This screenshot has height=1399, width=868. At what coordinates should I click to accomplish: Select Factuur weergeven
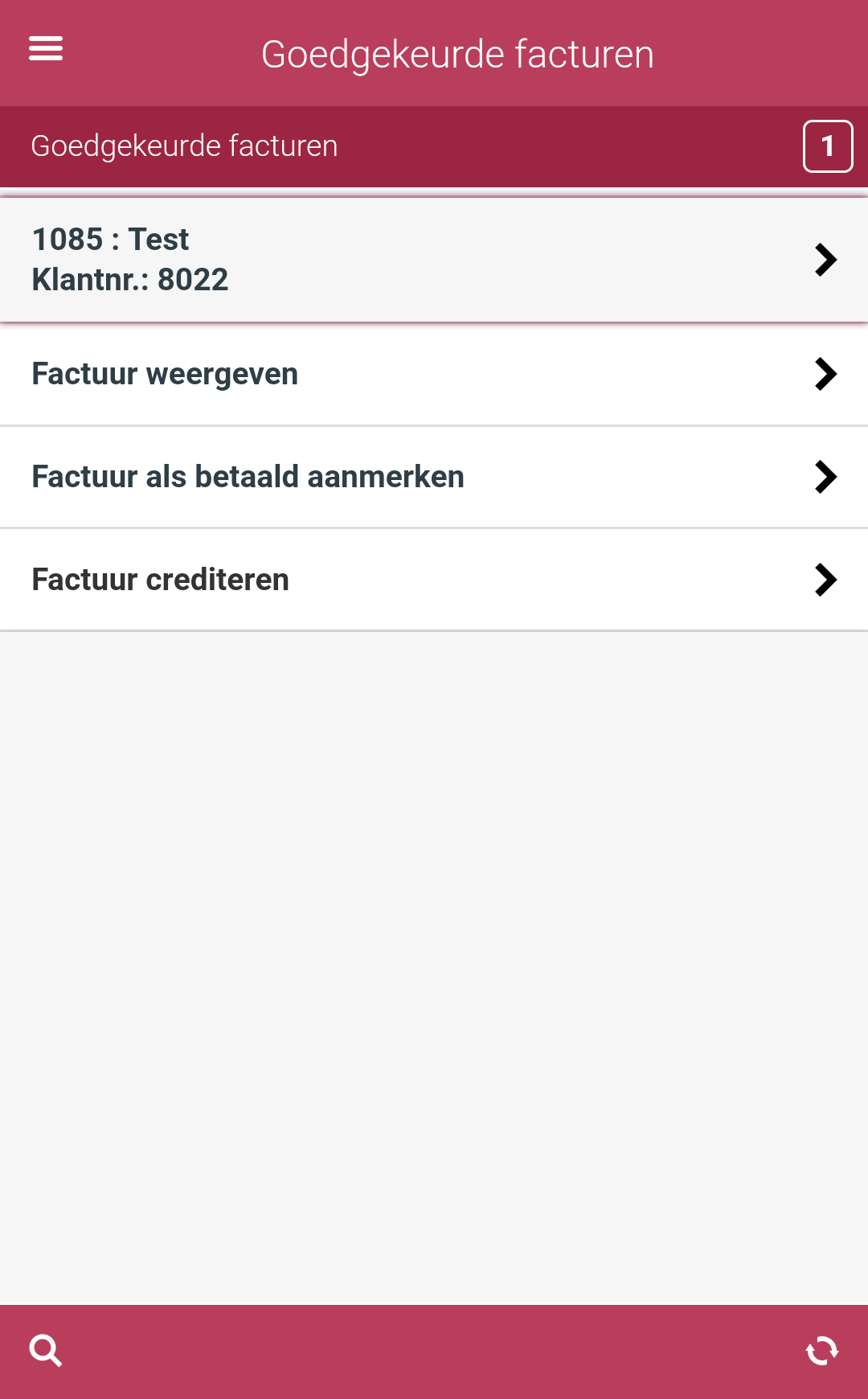[434, 375]
